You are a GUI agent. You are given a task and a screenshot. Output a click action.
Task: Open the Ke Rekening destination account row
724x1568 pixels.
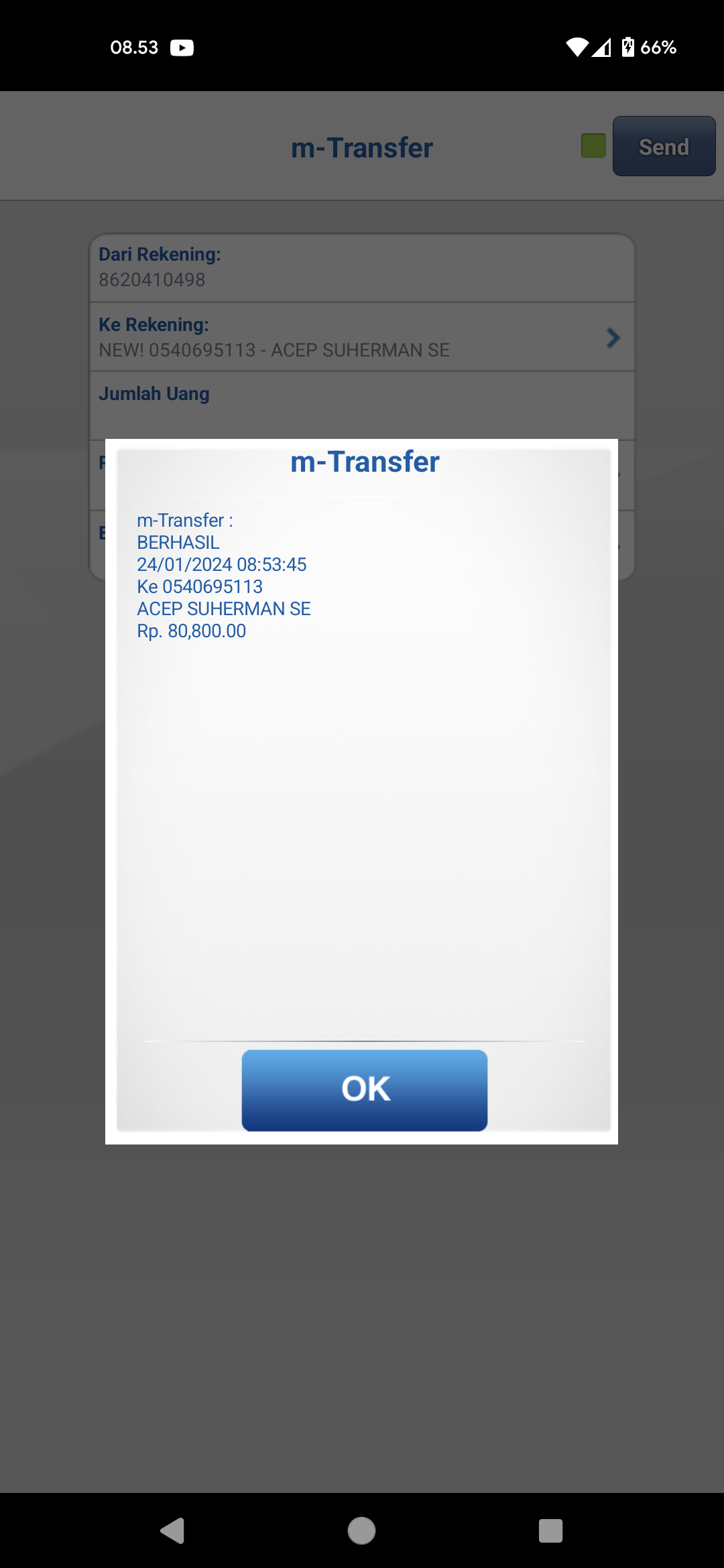[x=362, y=337]
